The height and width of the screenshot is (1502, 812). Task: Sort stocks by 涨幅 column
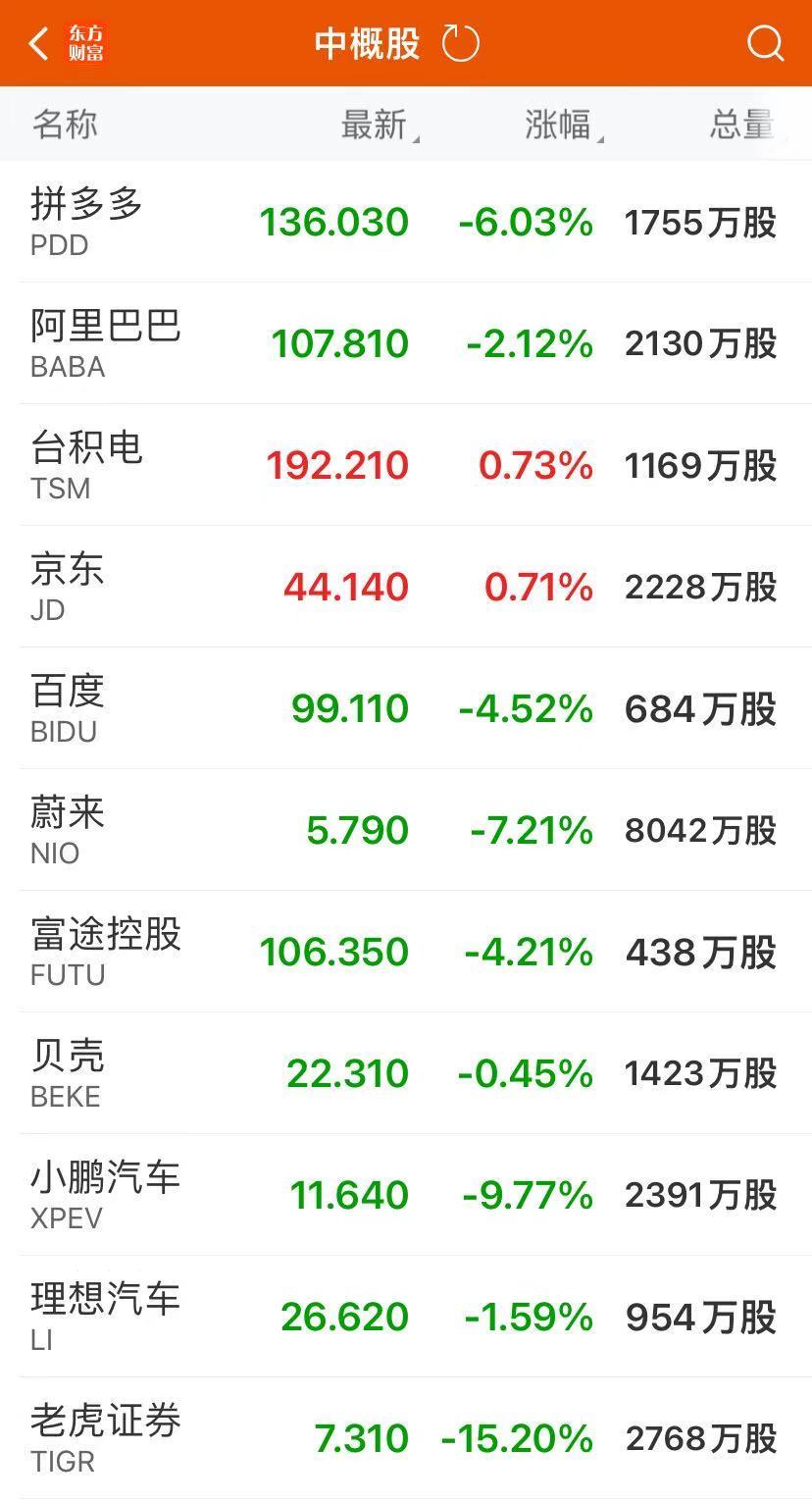[559, 126]
